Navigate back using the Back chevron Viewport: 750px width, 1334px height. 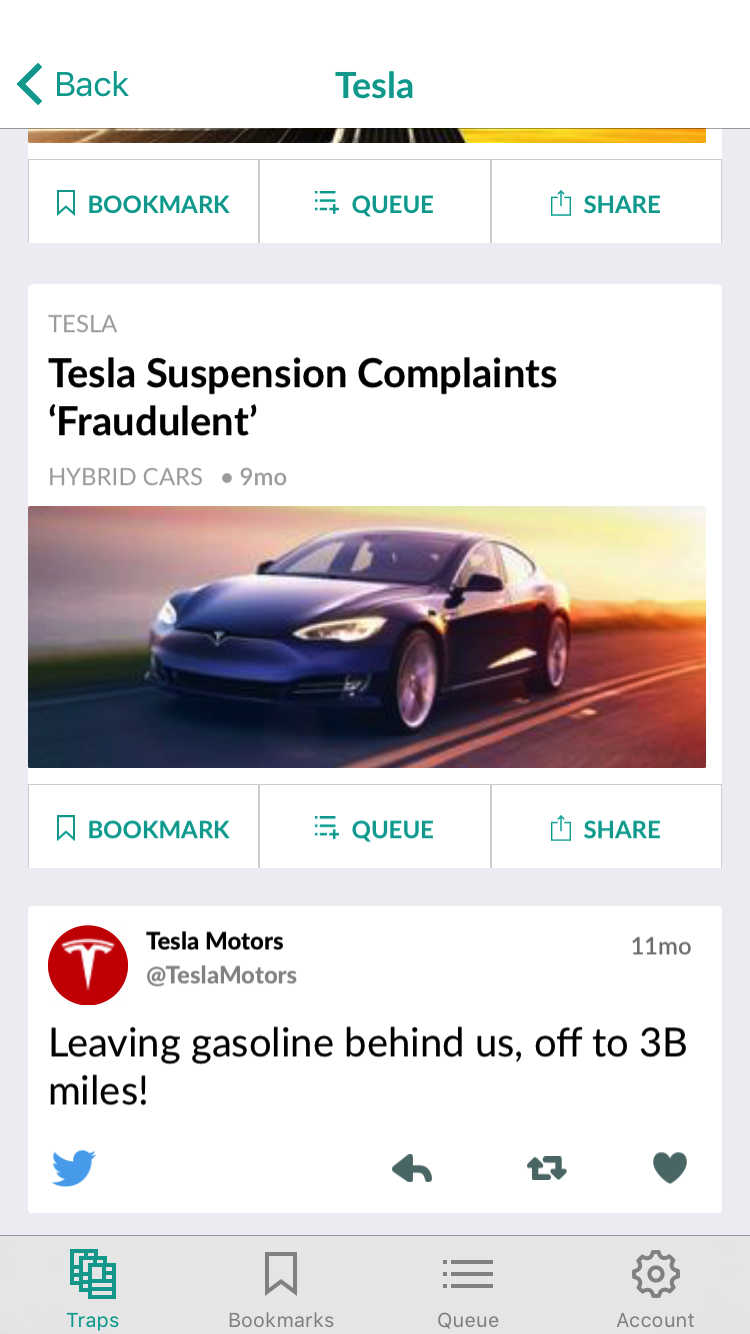click(x=30, y=84)
